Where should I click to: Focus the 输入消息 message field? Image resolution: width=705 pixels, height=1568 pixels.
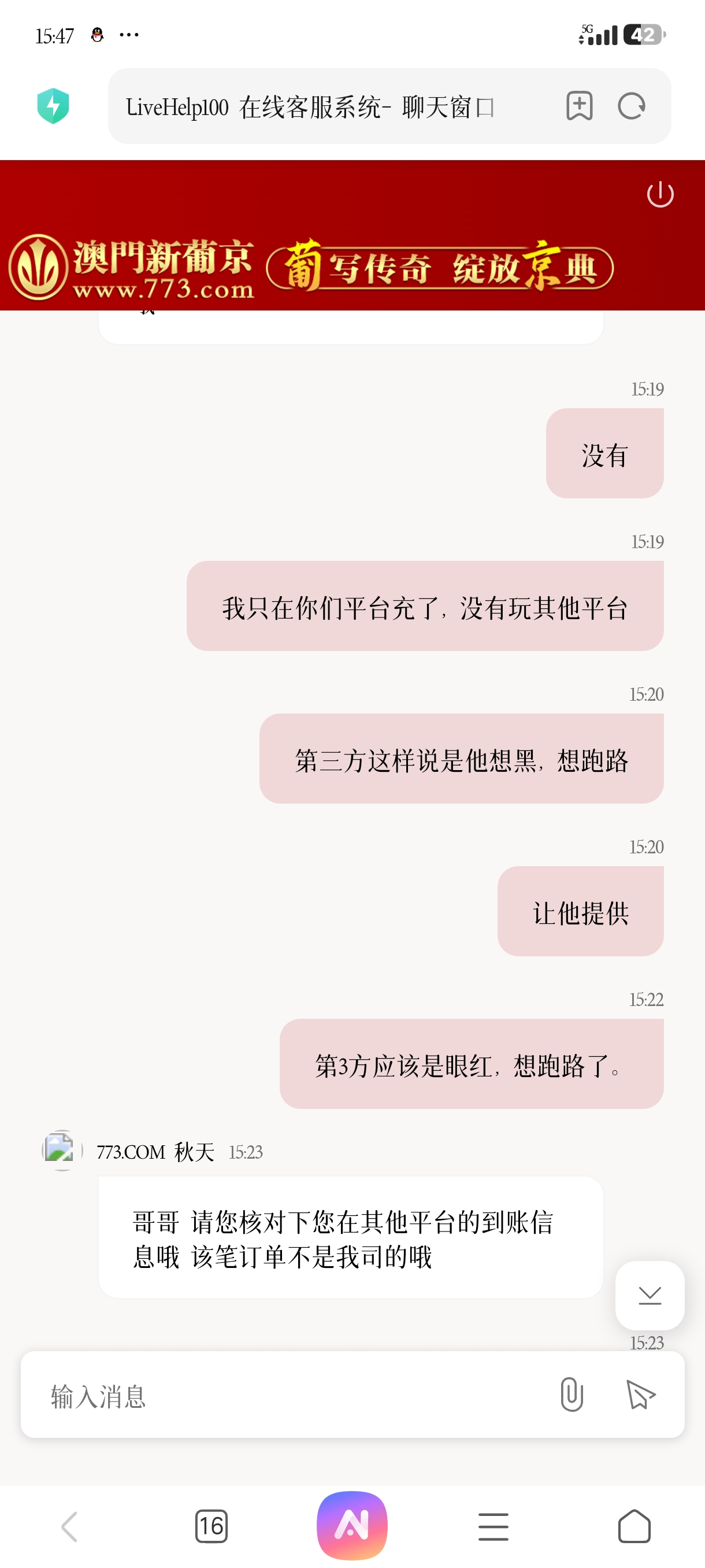click(x=292, y=1395)
